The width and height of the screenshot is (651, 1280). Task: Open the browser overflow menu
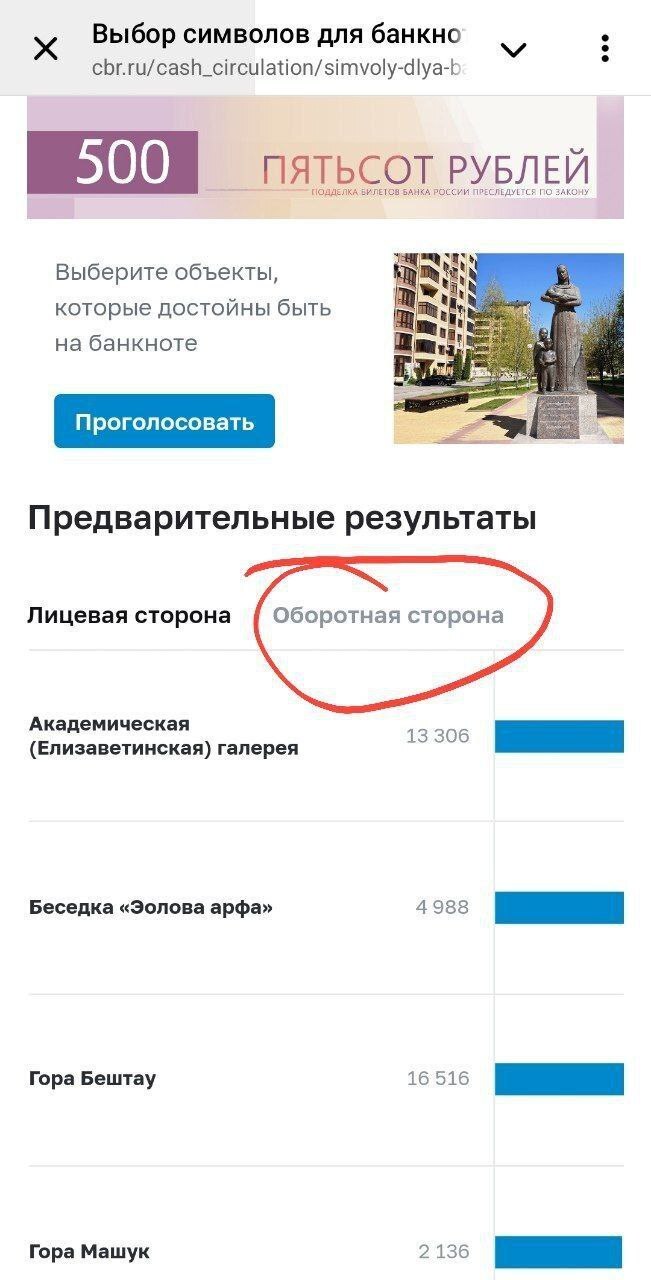[605, 48]
